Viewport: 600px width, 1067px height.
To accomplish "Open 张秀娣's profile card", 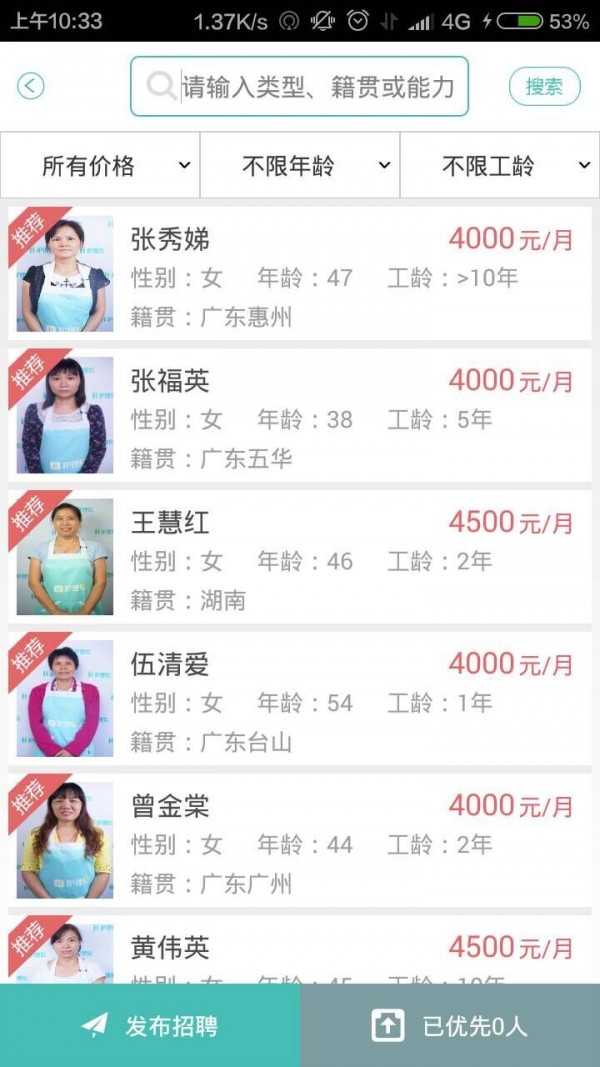I will point(300,273).
